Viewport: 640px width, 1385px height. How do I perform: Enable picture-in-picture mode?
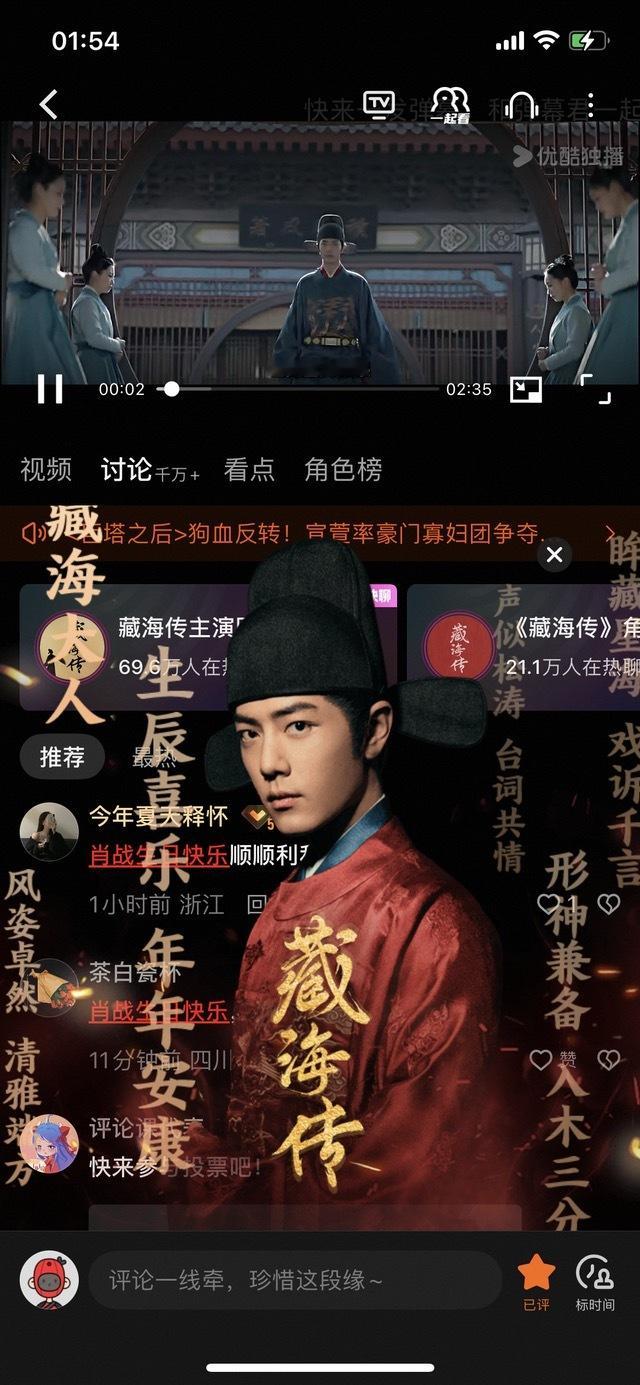[x=526, y=389]
